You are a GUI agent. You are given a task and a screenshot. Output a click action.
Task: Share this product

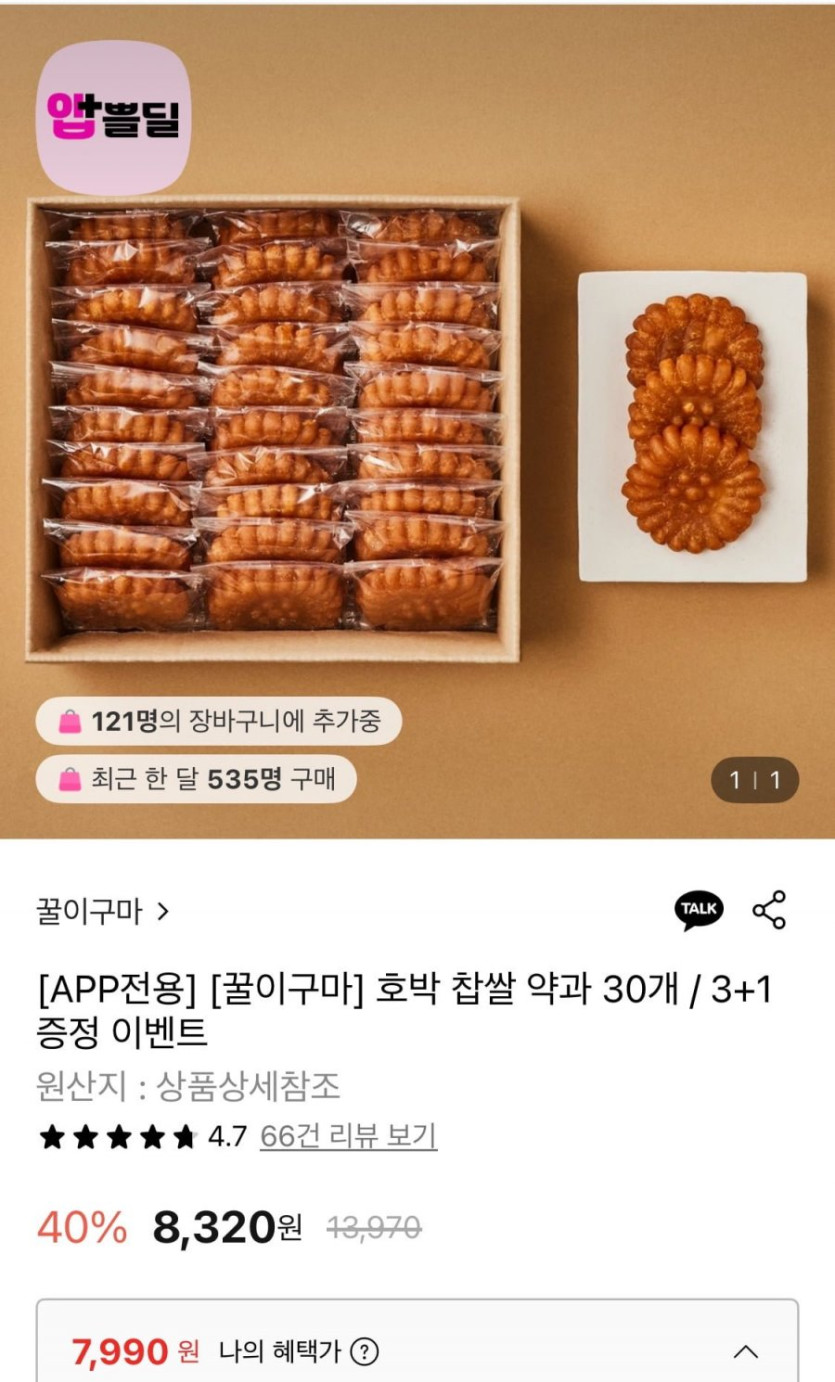point(769,910)
